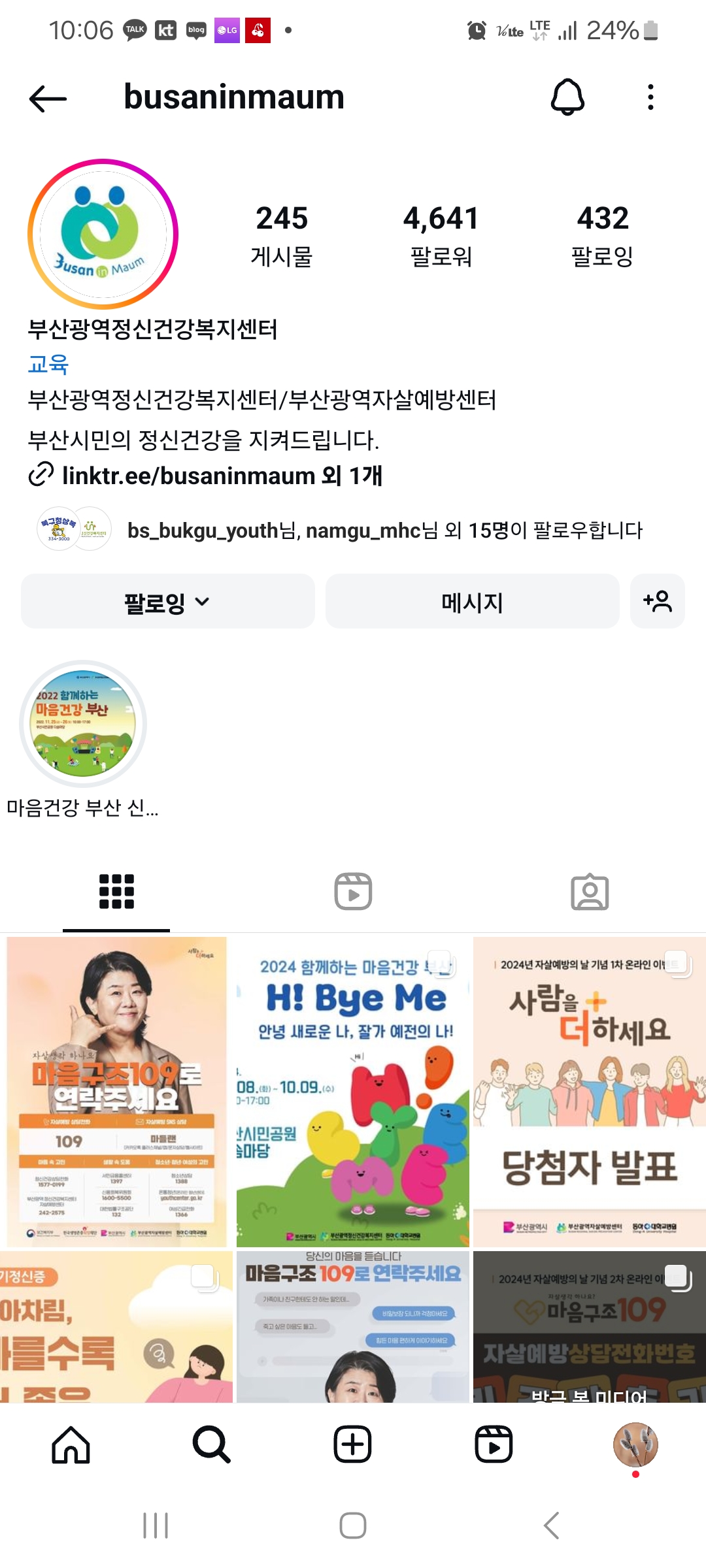Send a message via 메시지 button
This screenshot has height=1568, width=706.
(x=472, y=602)
